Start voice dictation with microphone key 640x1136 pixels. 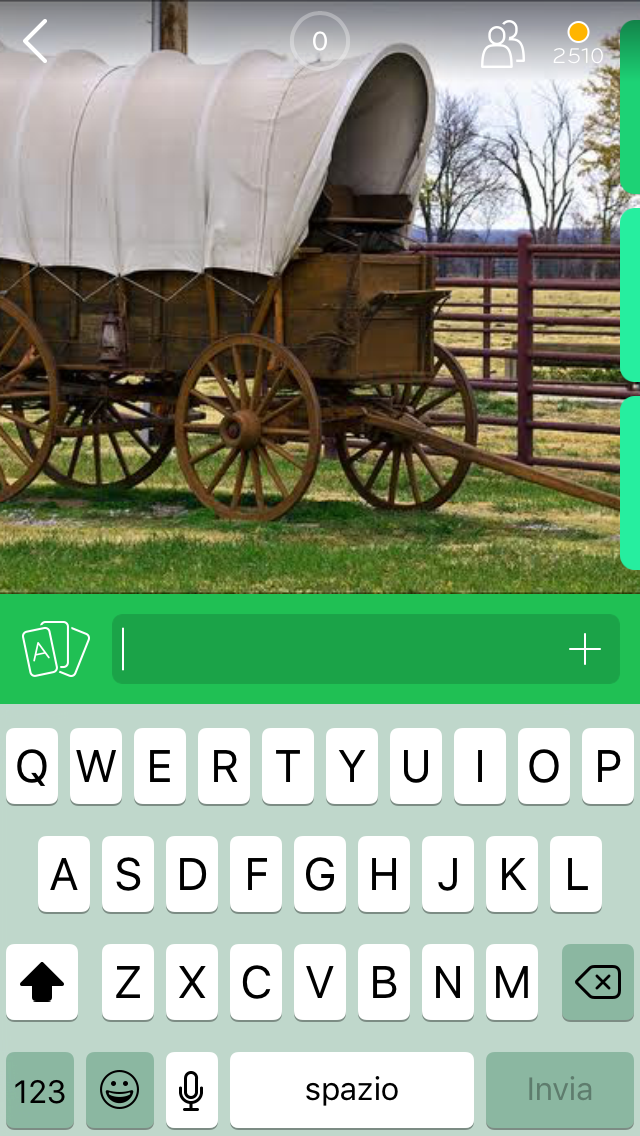[191, 1089]
